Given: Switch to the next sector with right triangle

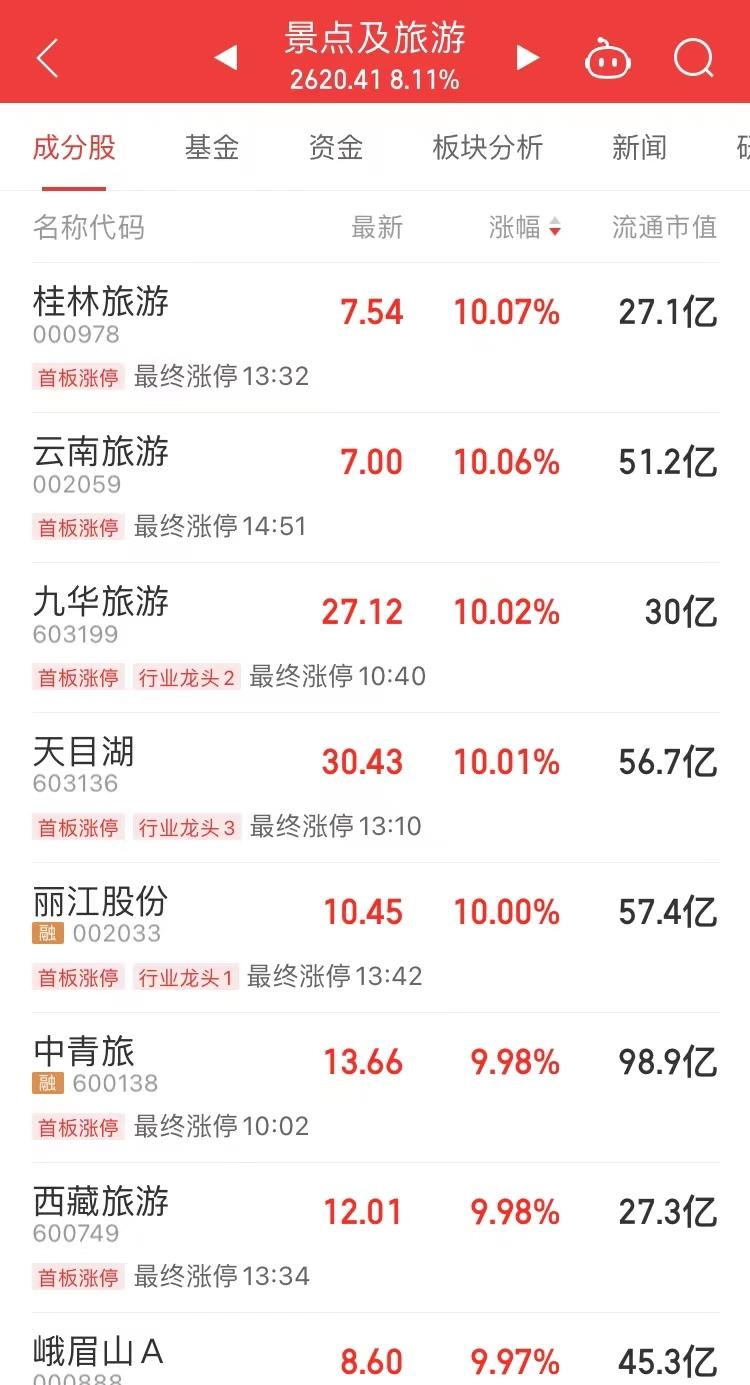Looking at the screenshot, I should (527, 58).
